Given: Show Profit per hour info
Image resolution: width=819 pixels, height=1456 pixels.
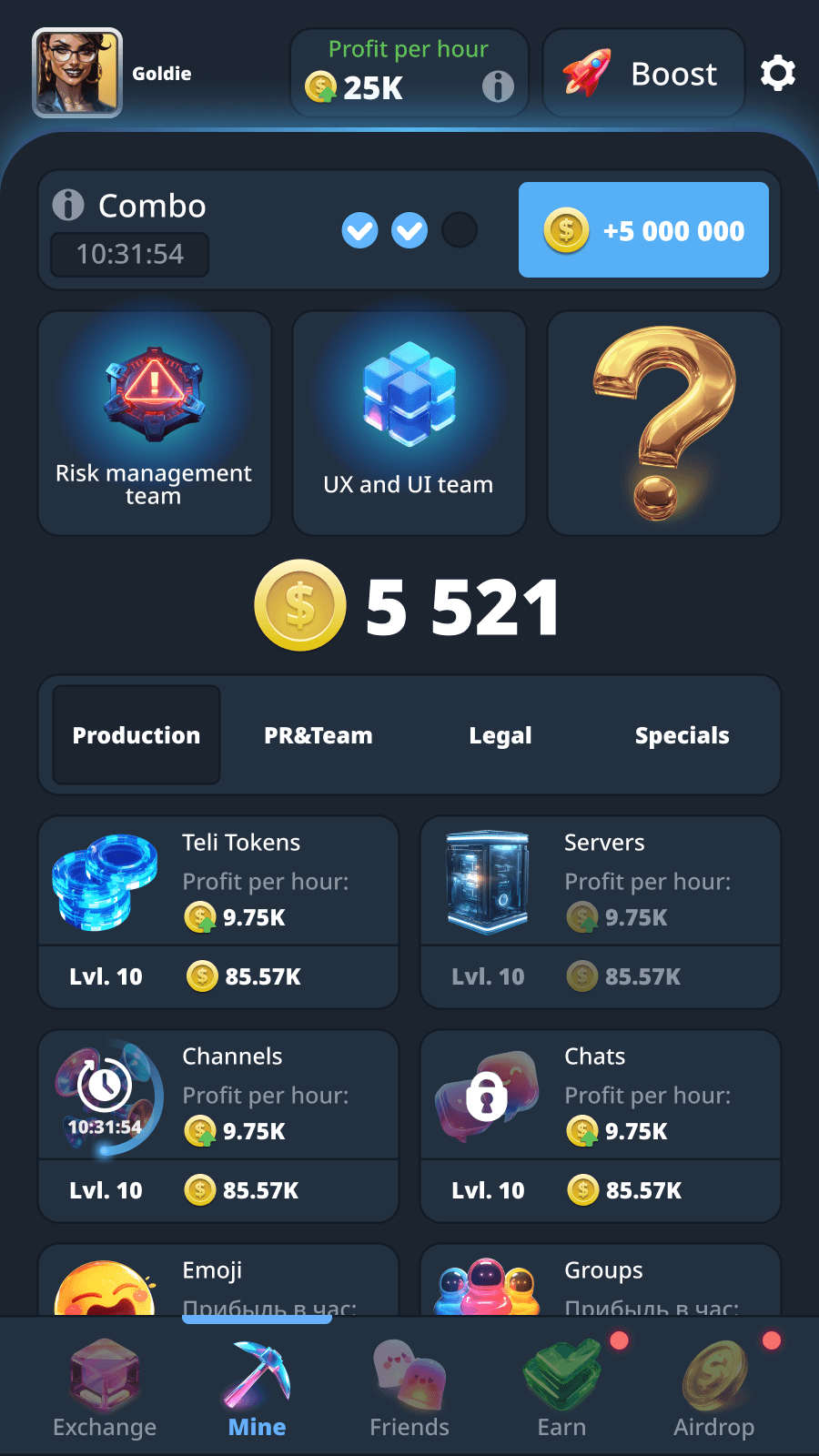Looking at the screenshot, I should click(498, 87).
